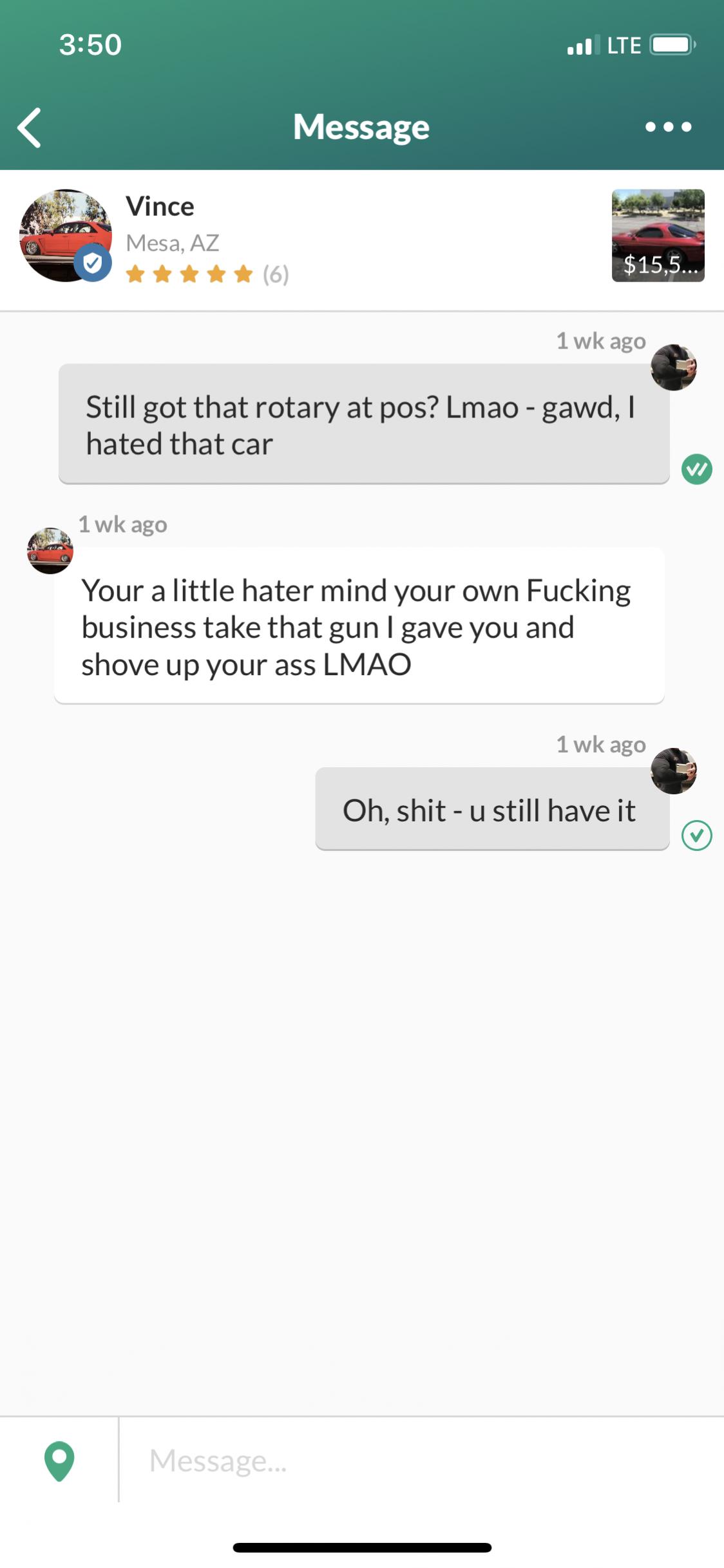
Task: Share location with the pin icon
Action: pyautogui.click(x=59, y=1460)
